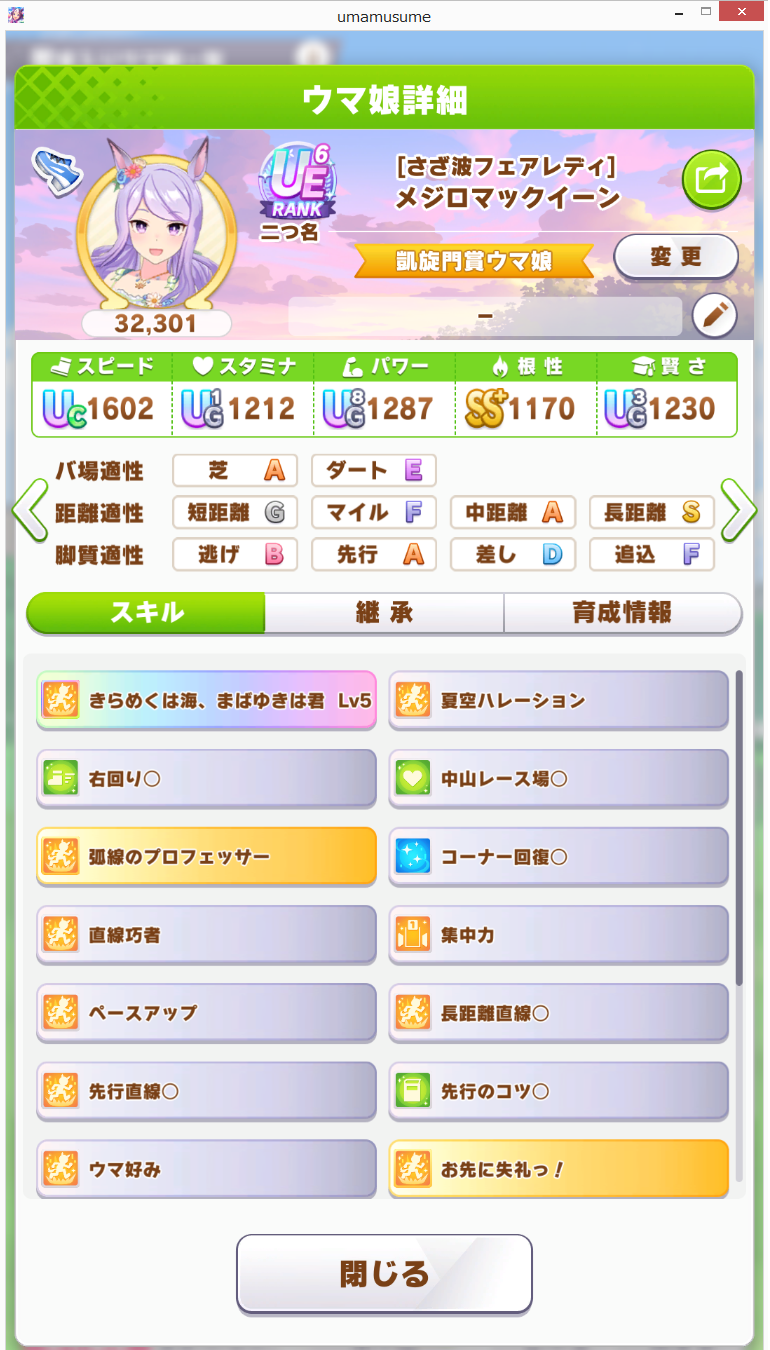770x1350 pixels.
Task: Tap the 閉じる close button
Action: click(384, 1274)
